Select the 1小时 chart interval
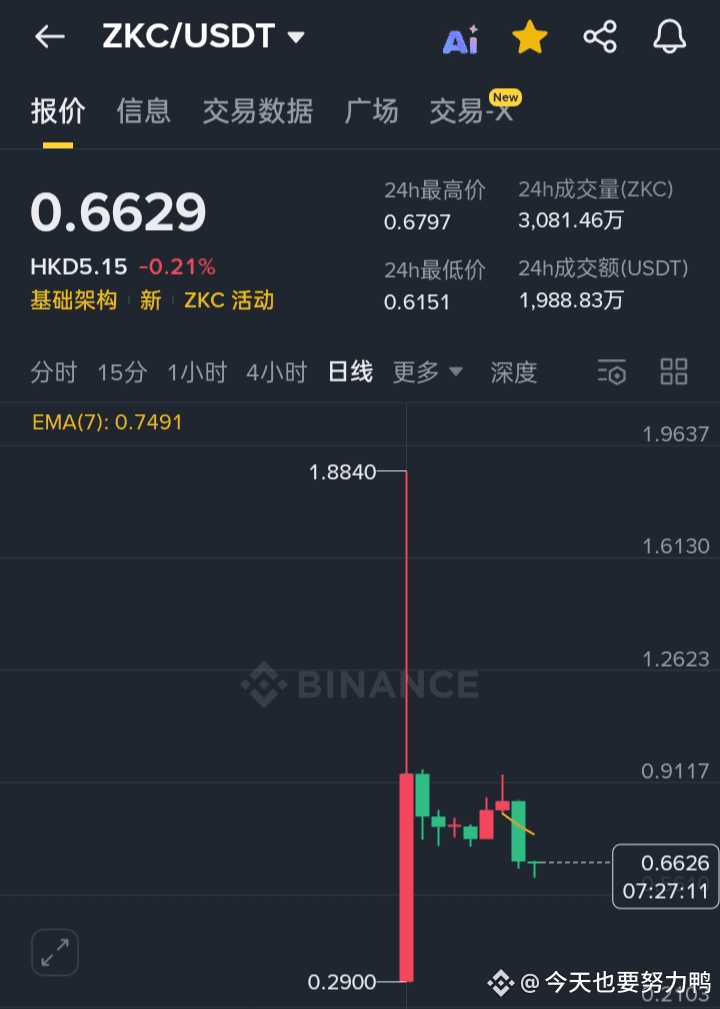This screenshot has height=1009, width=720. coord(197,373)
